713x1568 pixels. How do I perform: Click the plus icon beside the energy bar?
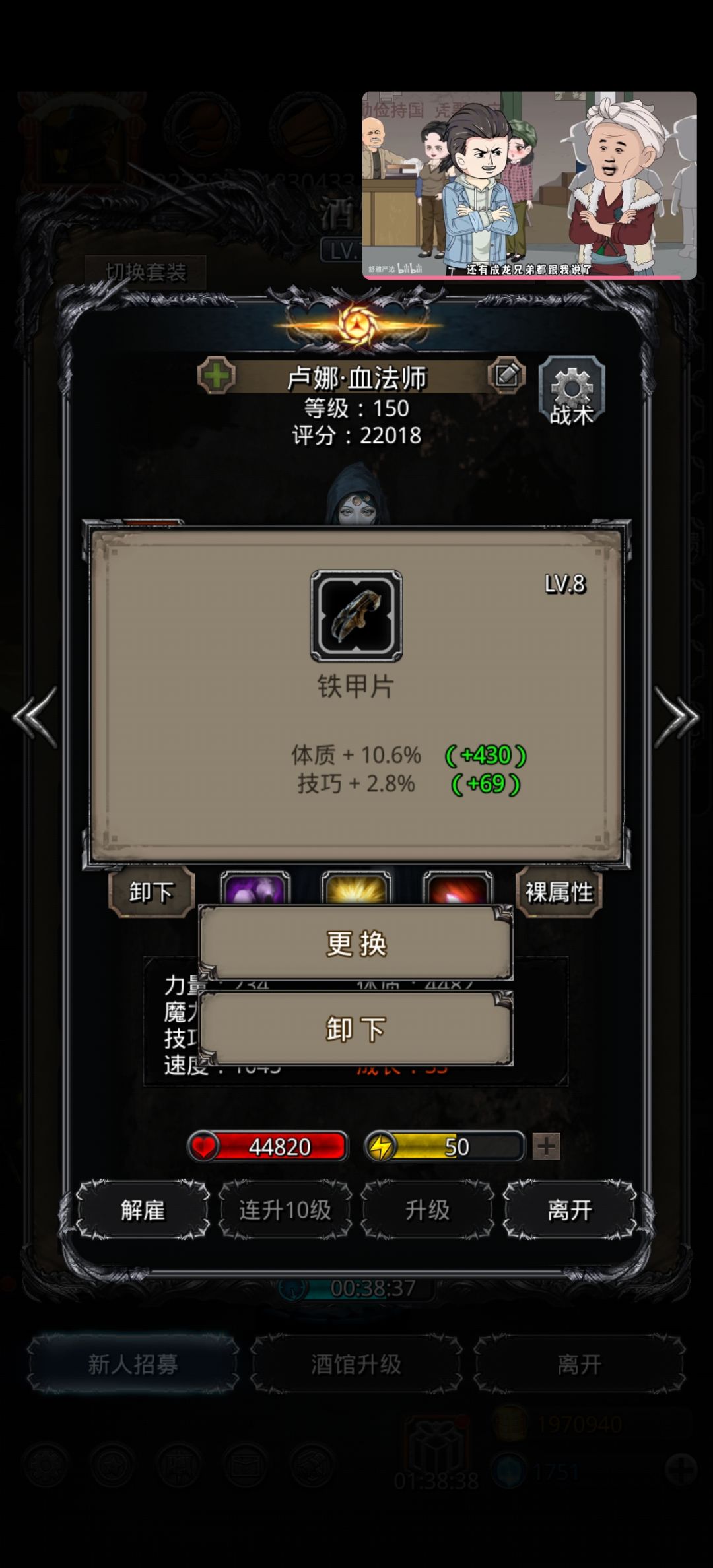[x=548, y=1146]
